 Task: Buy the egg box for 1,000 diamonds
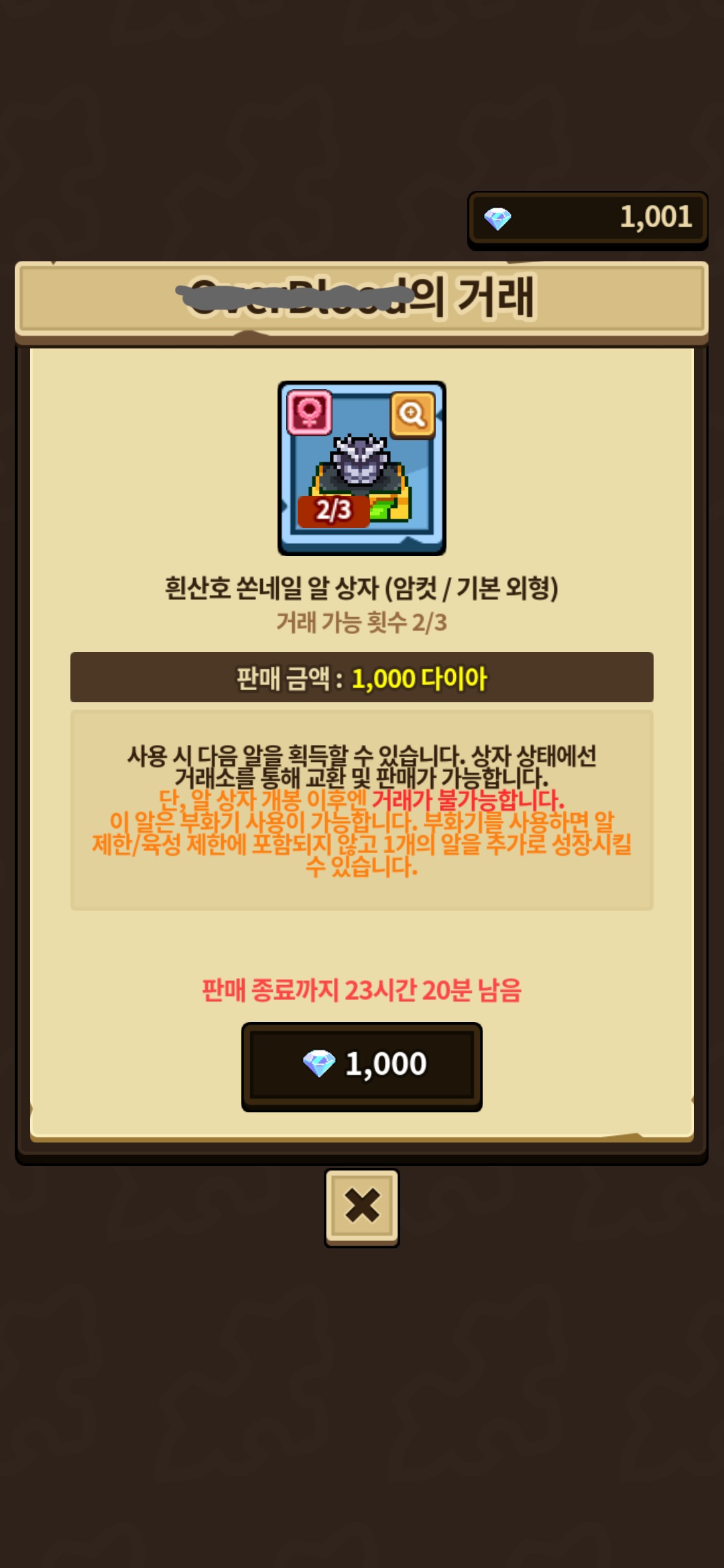click(x=362, y=1066)
